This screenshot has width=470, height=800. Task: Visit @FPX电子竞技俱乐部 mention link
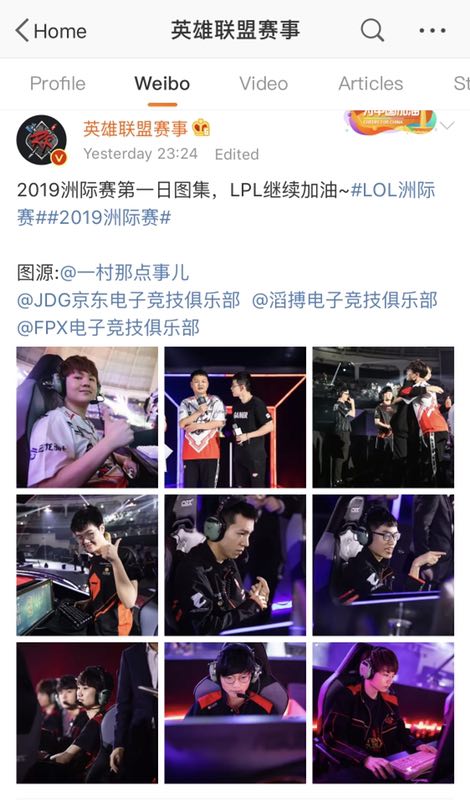tap(108, 328)
